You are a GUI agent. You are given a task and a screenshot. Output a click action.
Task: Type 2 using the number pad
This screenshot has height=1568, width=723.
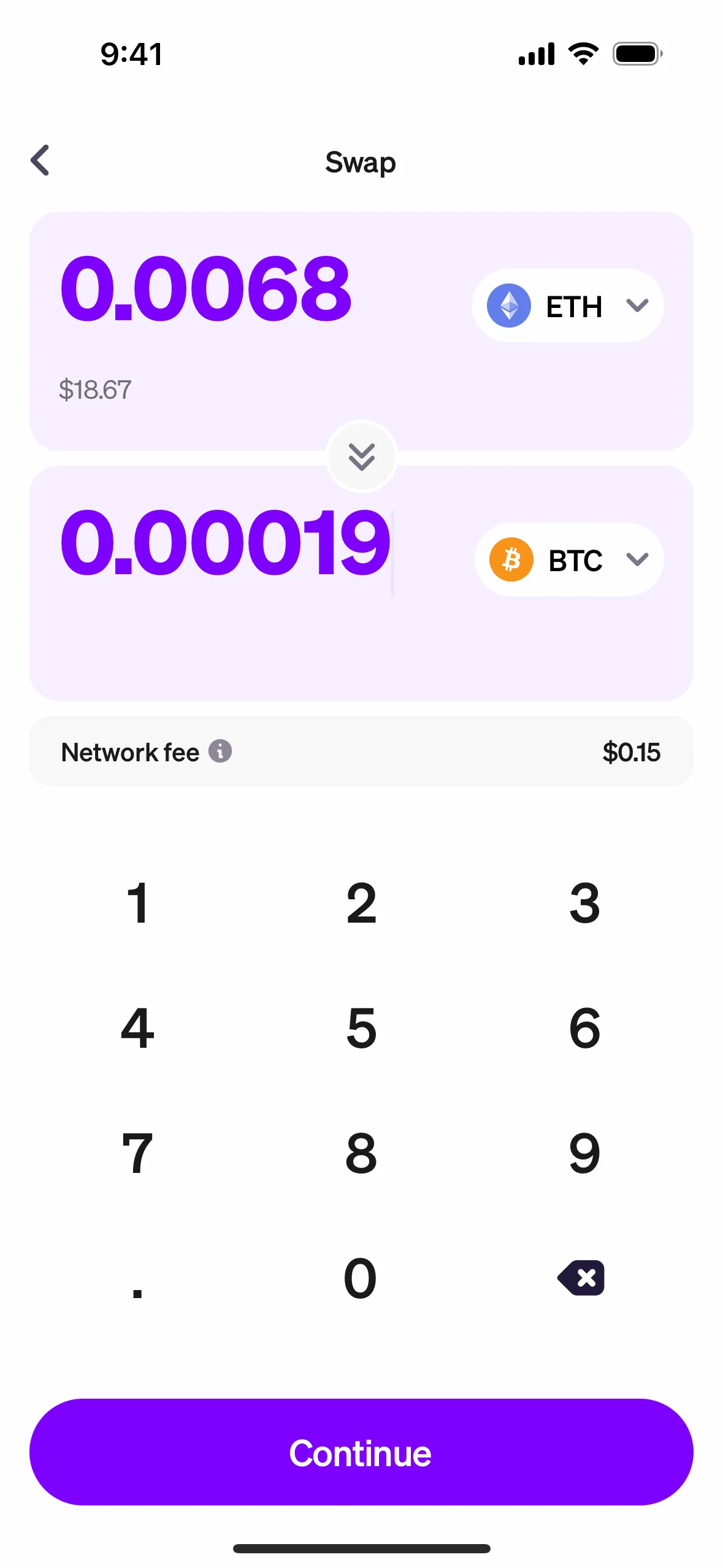click(361, 903)
